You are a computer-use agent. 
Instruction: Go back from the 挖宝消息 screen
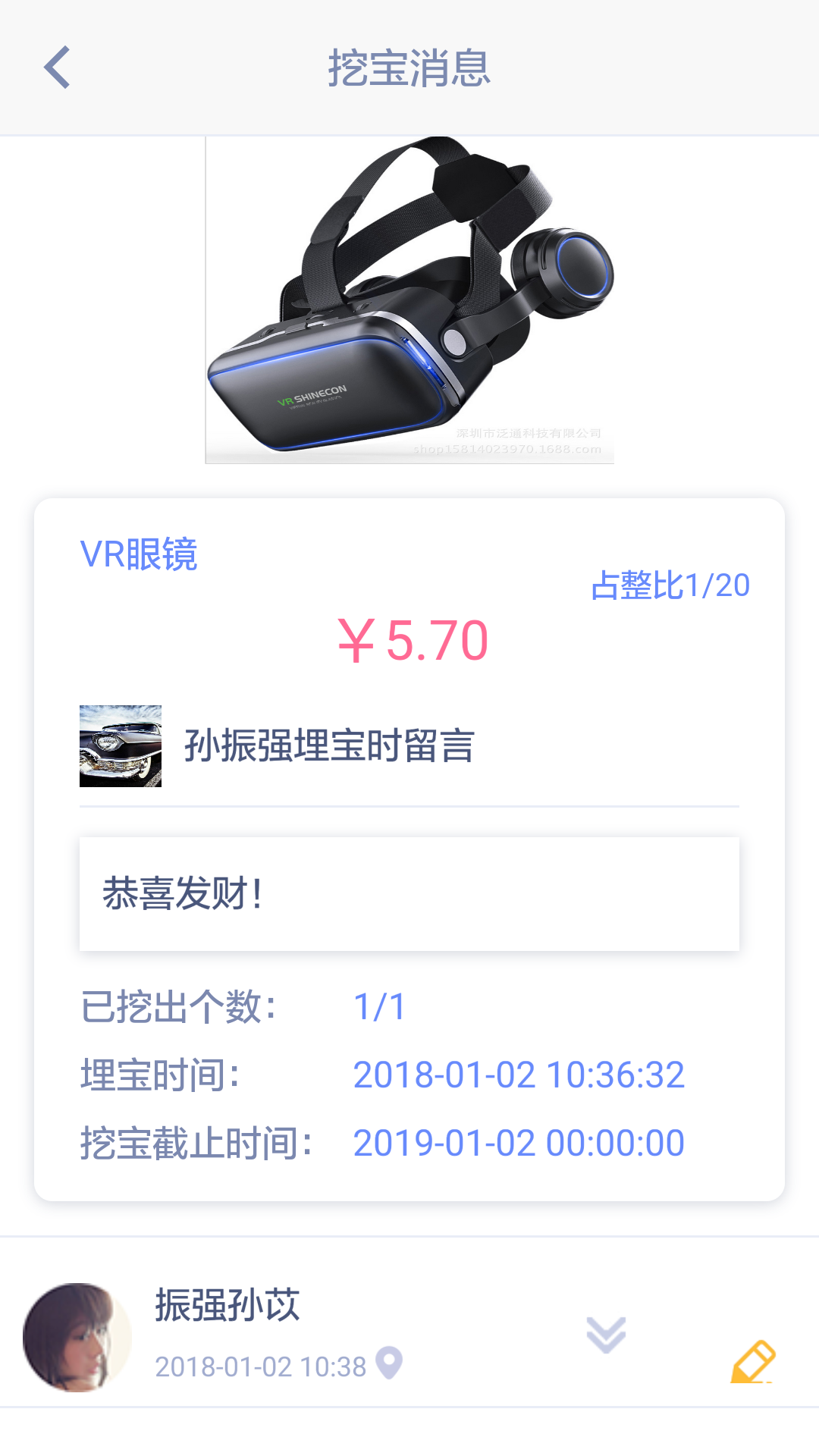(57, 67)
